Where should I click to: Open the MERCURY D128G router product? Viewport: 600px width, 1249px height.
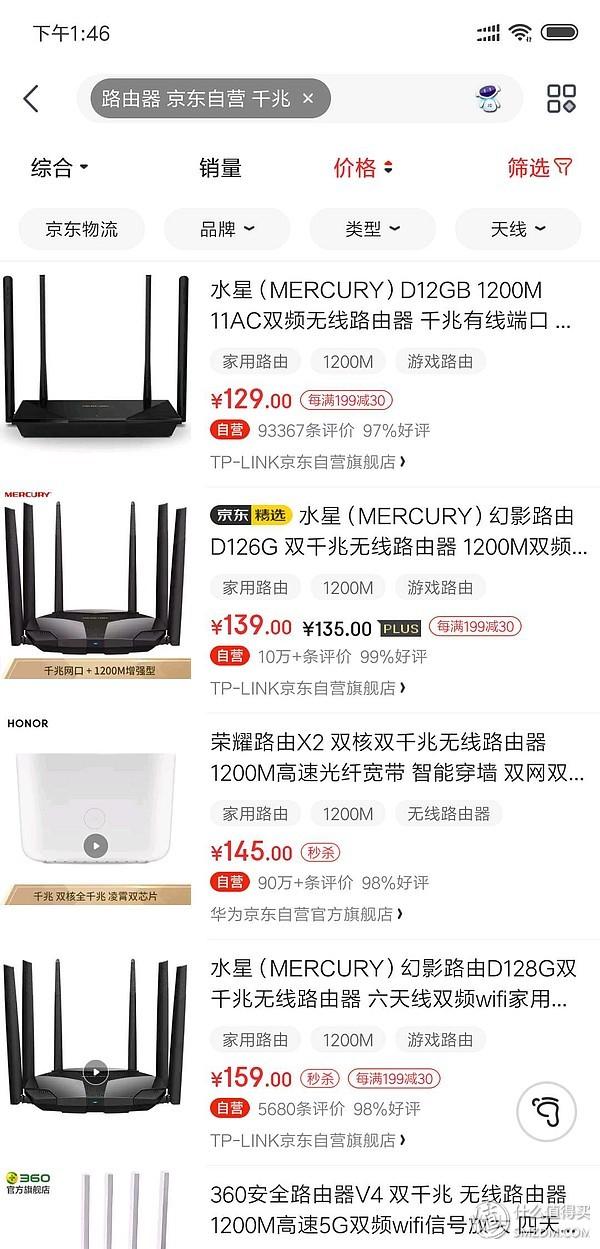(x=390, y=983)
